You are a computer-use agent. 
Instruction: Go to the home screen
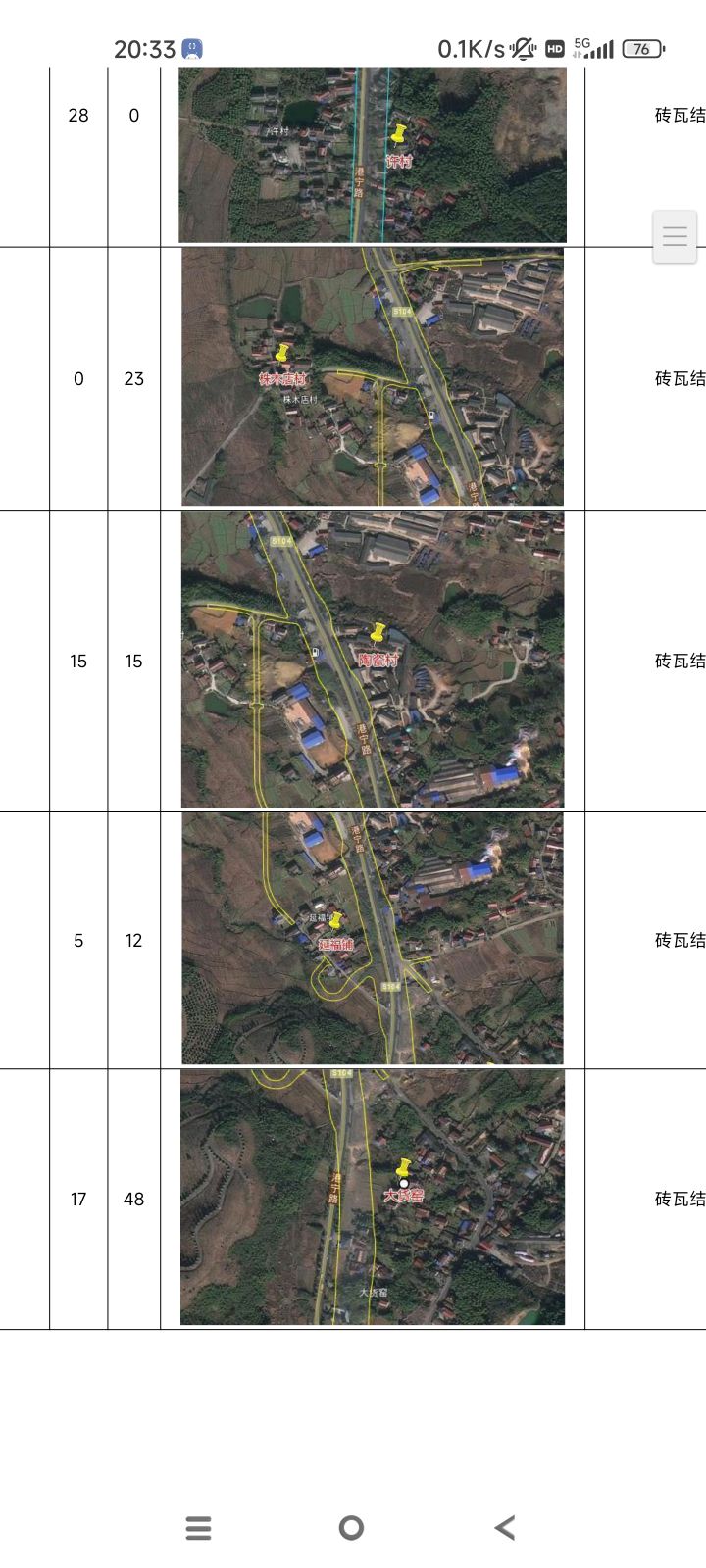351,1527
